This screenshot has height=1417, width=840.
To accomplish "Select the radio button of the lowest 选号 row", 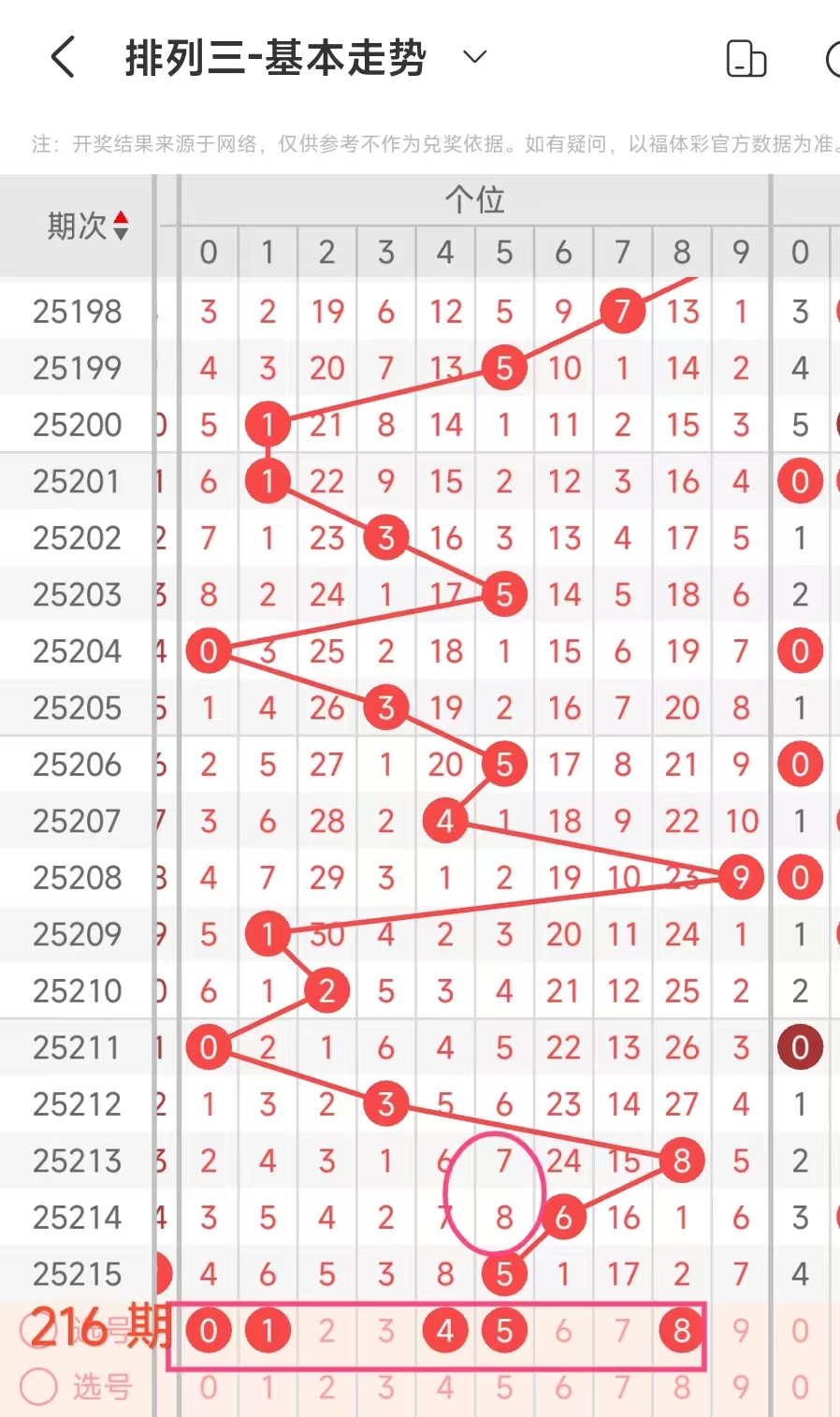I will pos(39,1386).
